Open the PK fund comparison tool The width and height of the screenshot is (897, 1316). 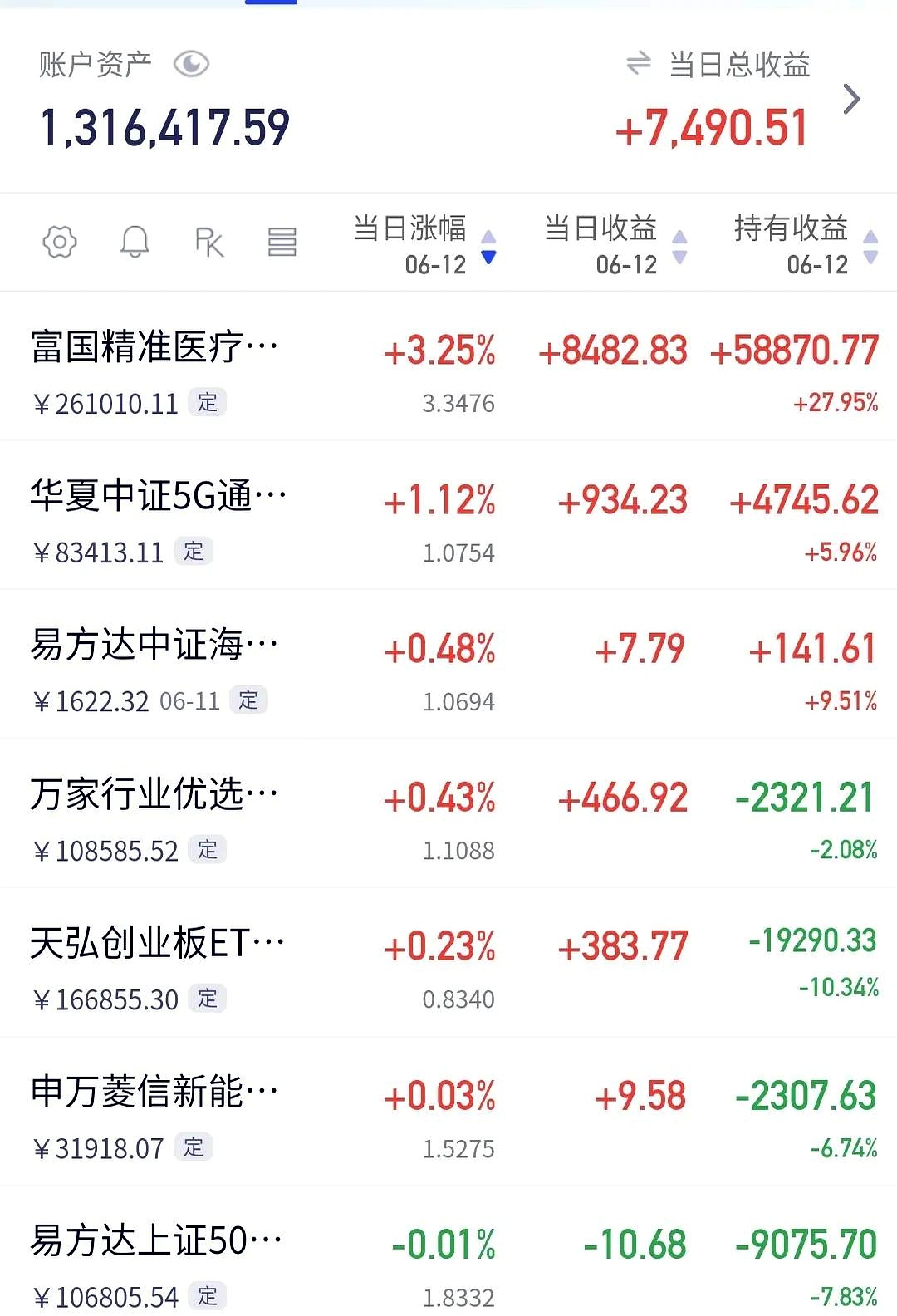(x=209, y=242)
